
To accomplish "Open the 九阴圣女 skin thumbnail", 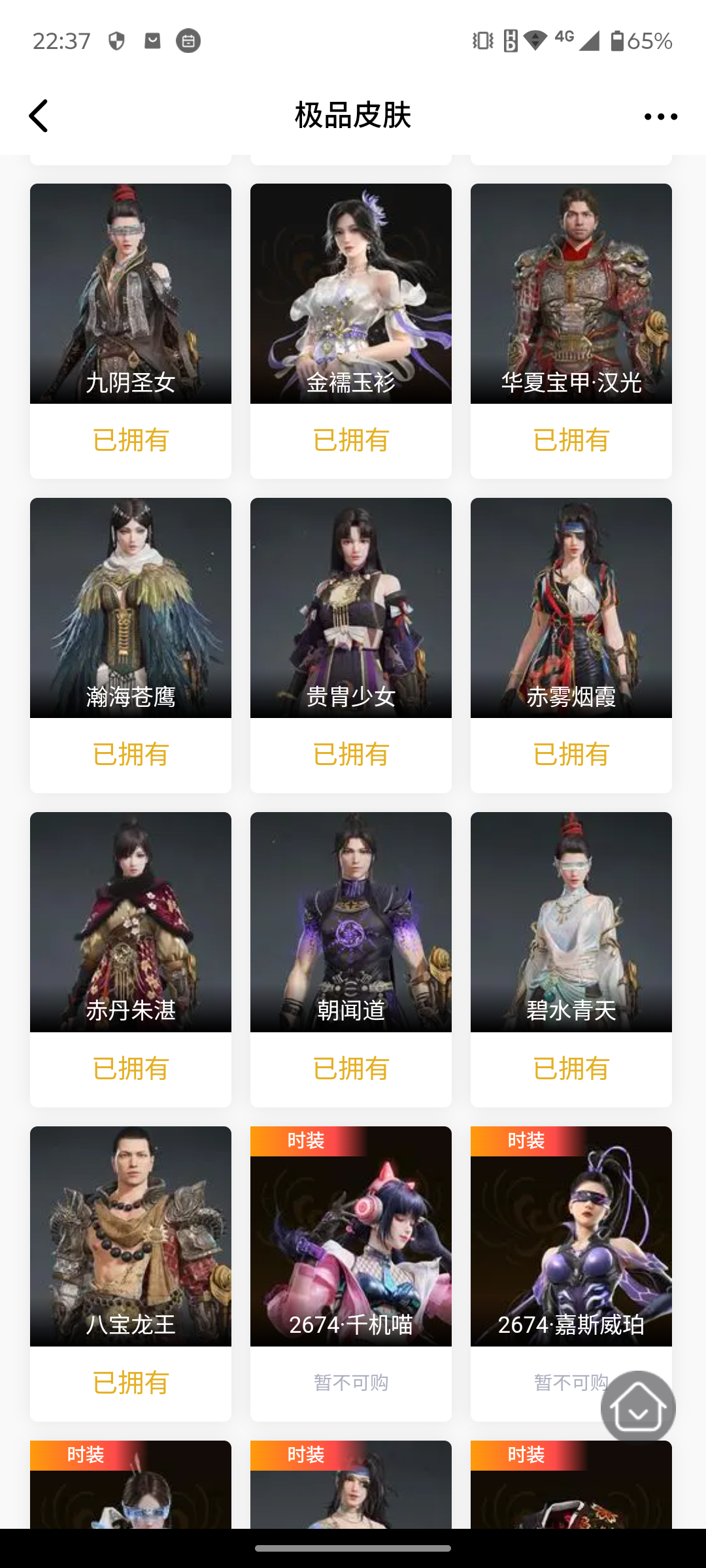I will click(130, 292).
